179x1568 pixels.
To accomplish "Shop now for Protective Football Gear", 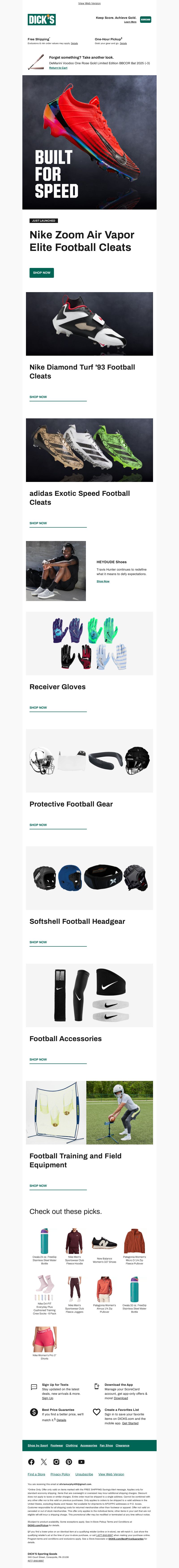I will coord(38,825).
